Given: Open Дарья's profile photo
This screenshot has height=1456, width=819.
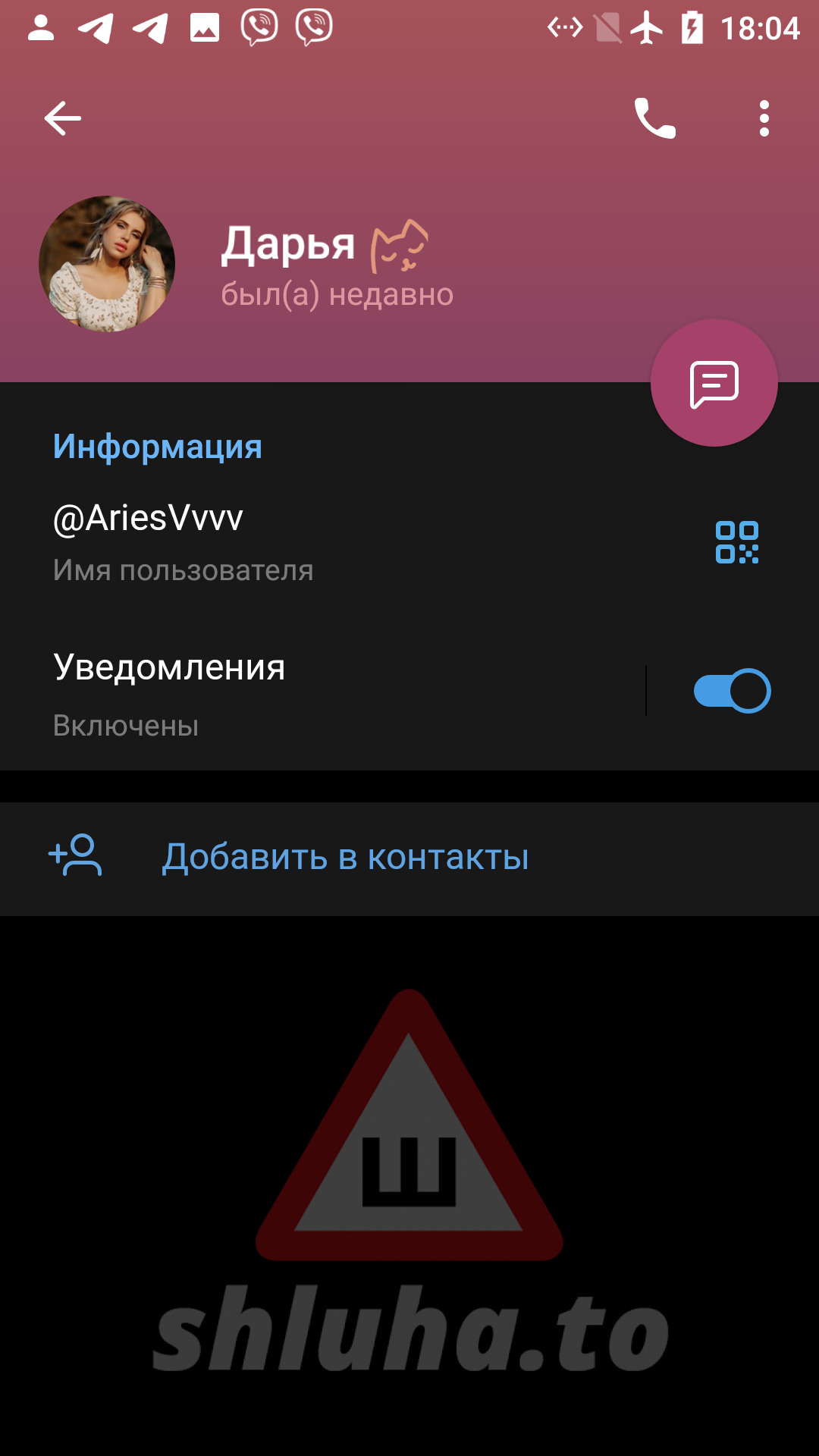Looking at the screenshot, I should (107, 264).
